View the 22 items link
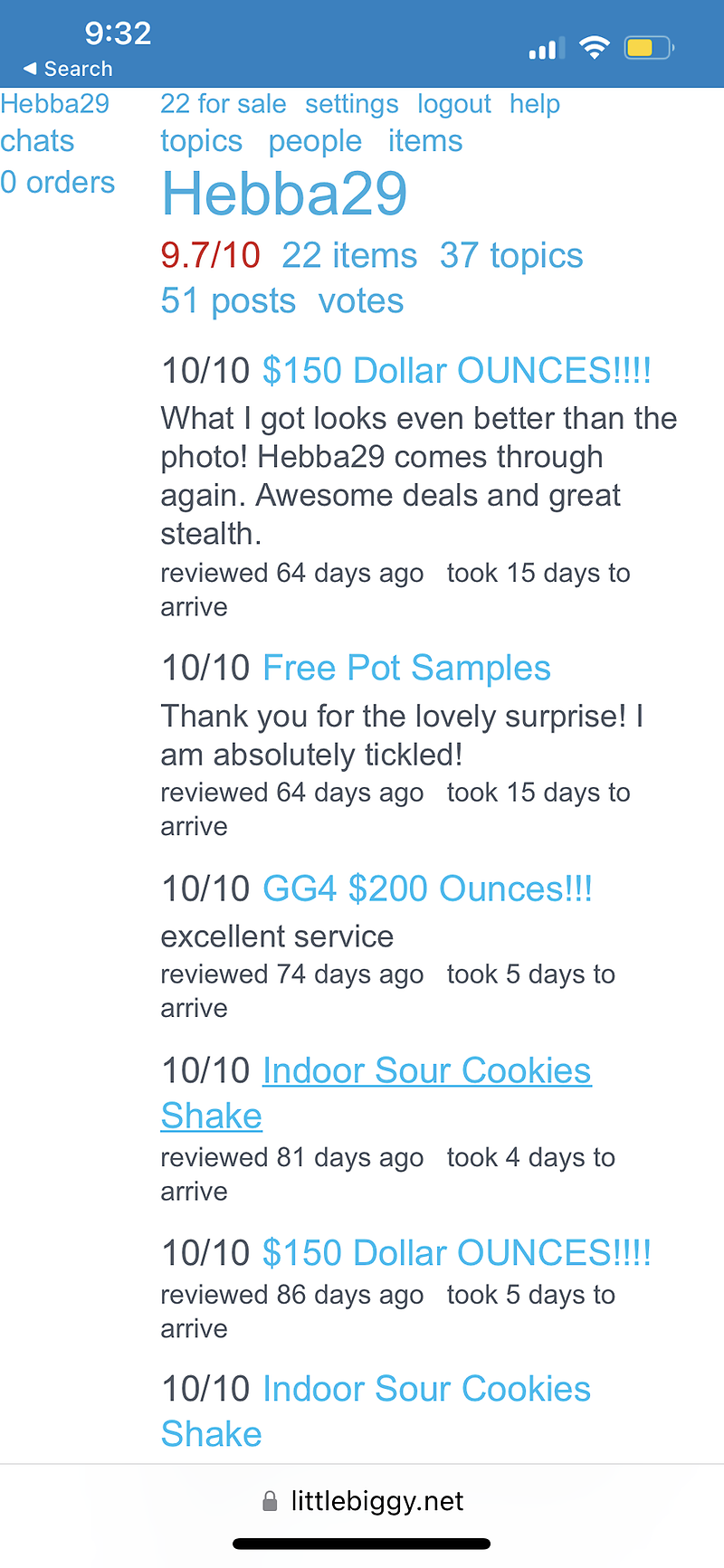 click(348, 255)
